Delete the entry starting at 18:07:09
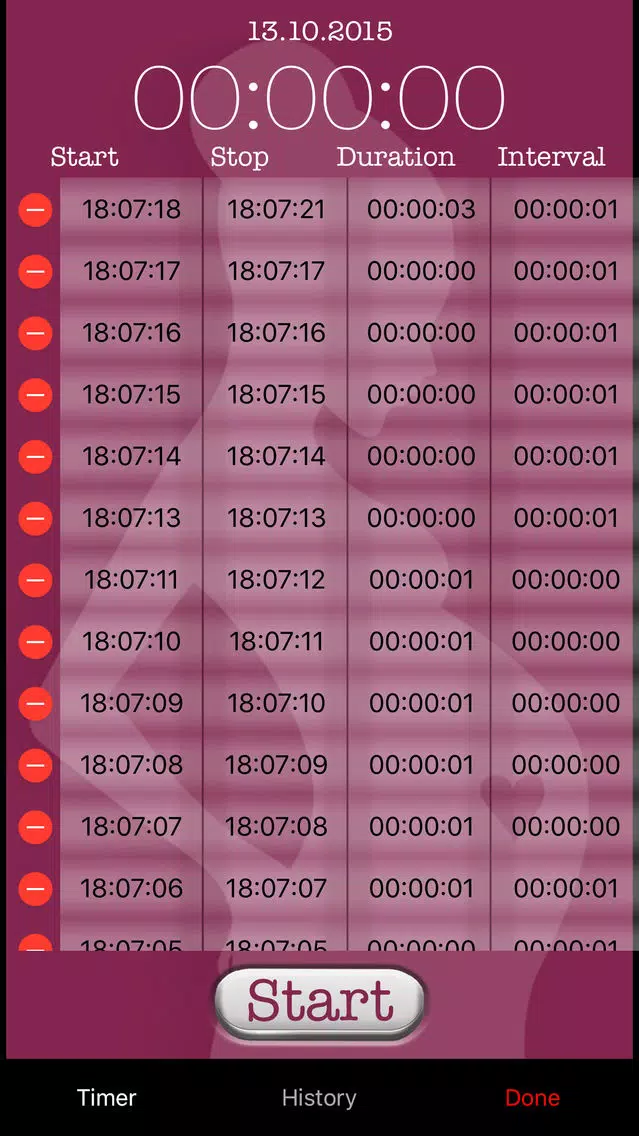The image size is (639, 1136). (x=35, y=703)
